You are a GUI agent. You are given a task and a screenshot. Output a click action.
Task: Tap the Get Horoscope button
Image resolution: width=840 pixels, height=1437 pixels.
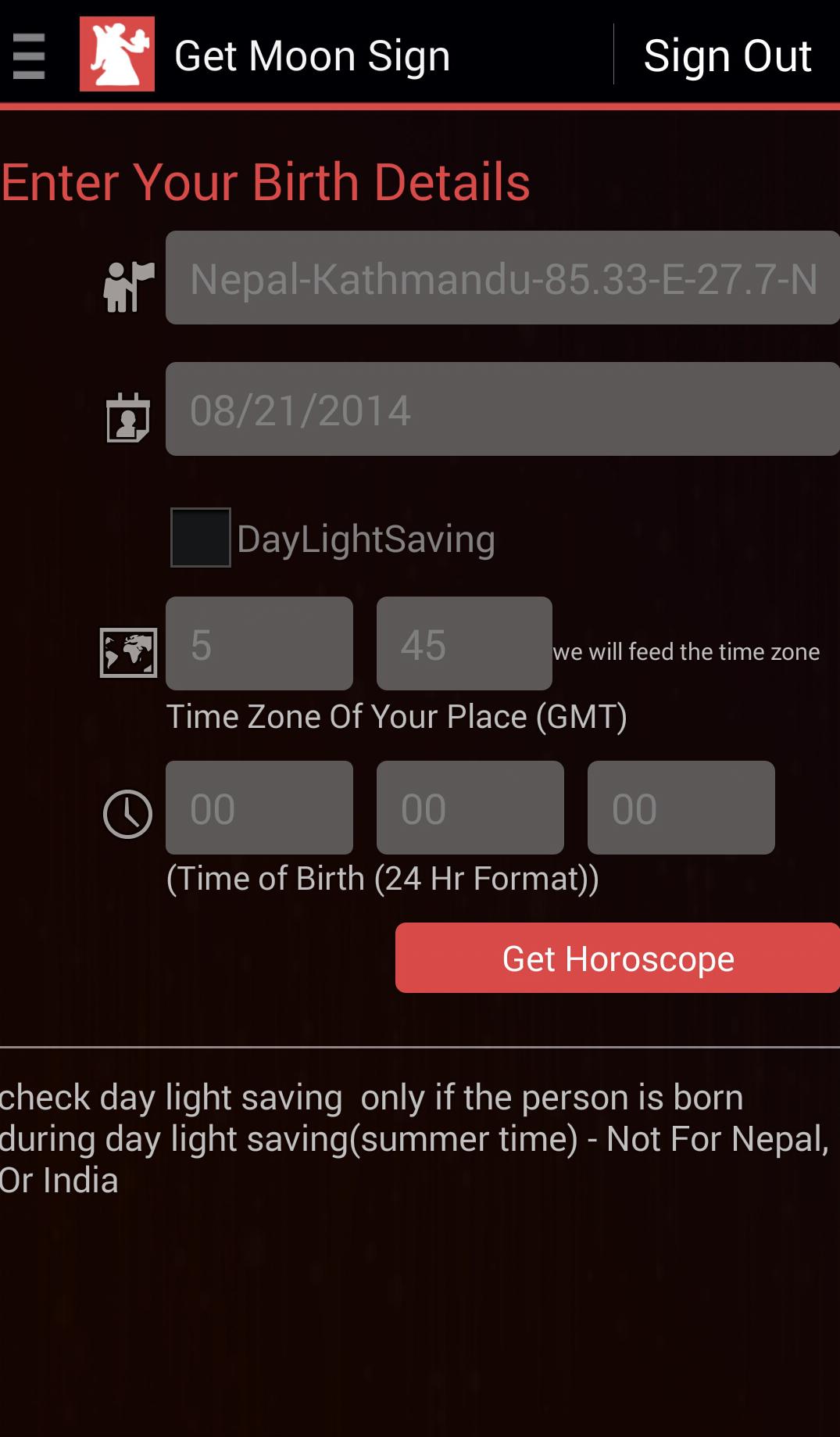coord(617,959)
